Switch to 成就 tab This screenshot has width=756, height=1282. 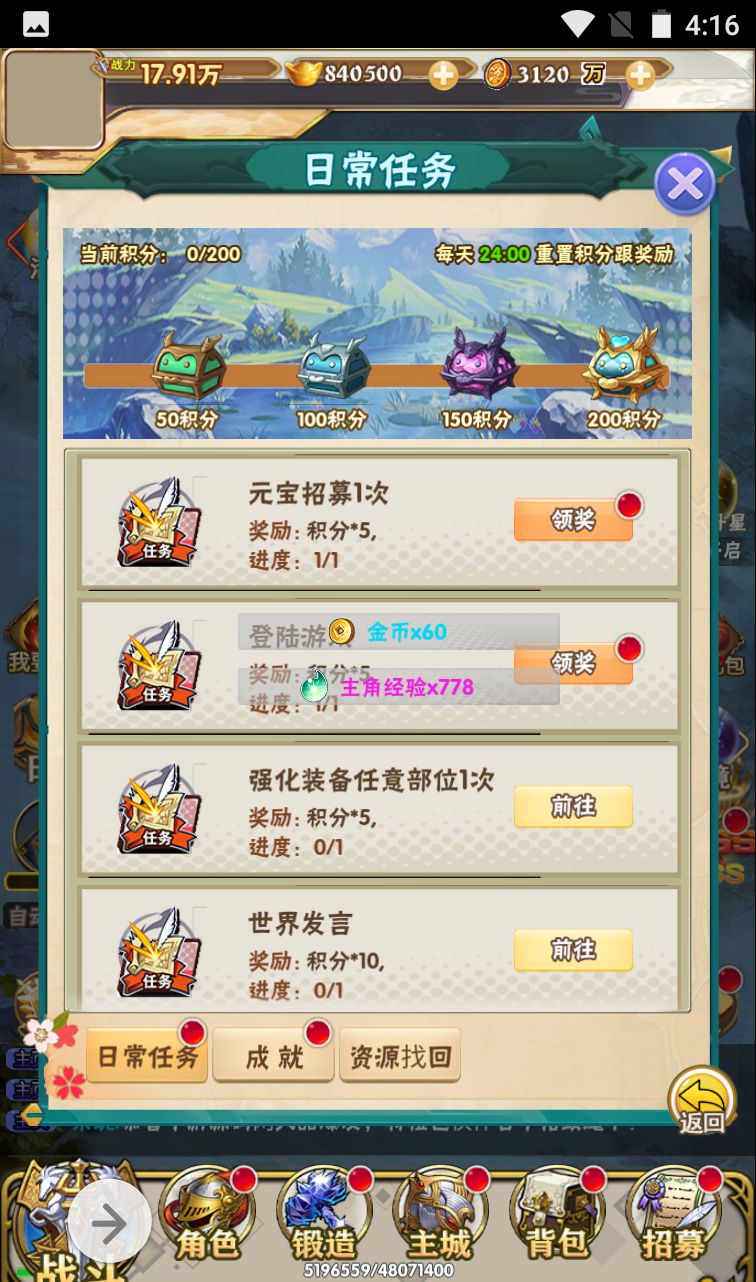(273, 1056)
